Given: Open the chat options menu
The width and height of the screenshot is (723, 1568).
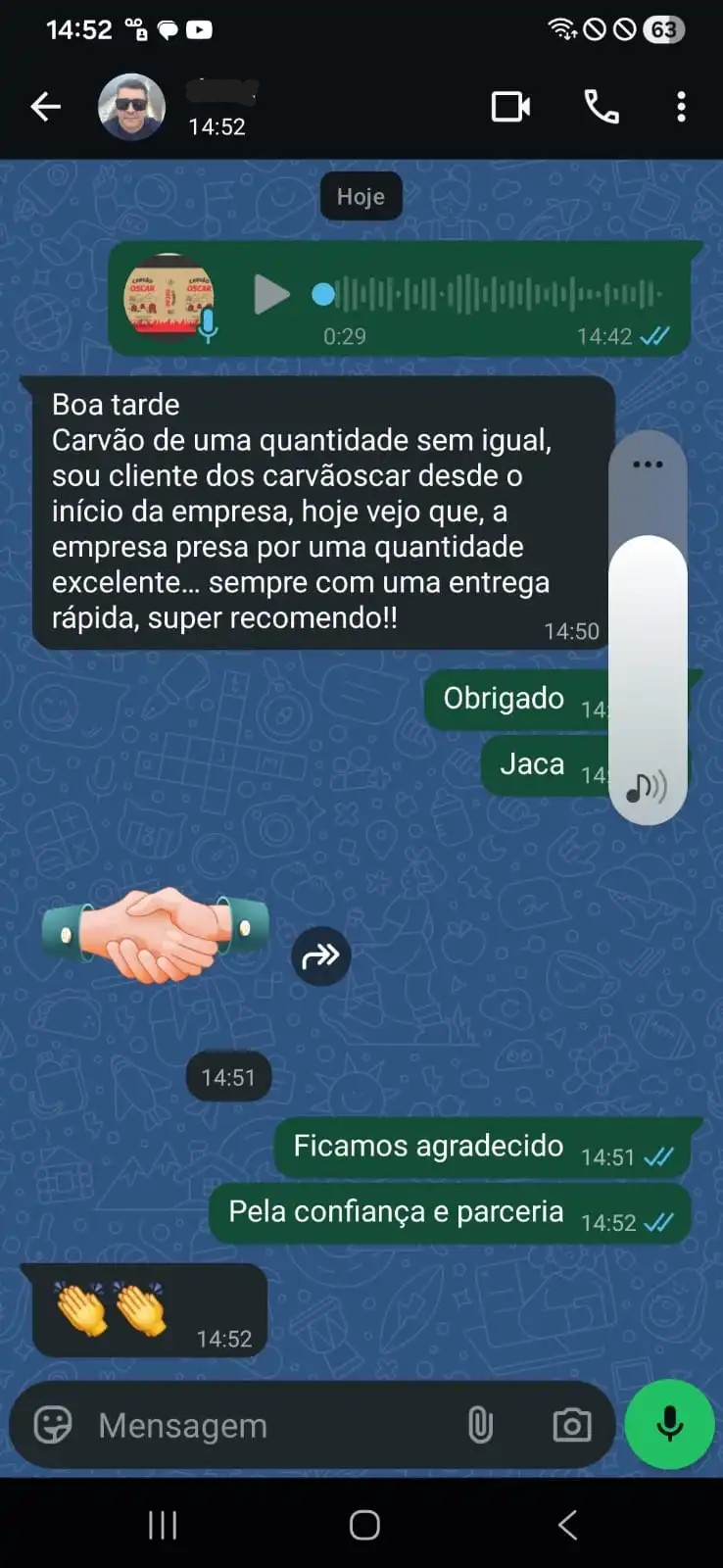Looking at the screenshot, I should (x=682, y=107).
